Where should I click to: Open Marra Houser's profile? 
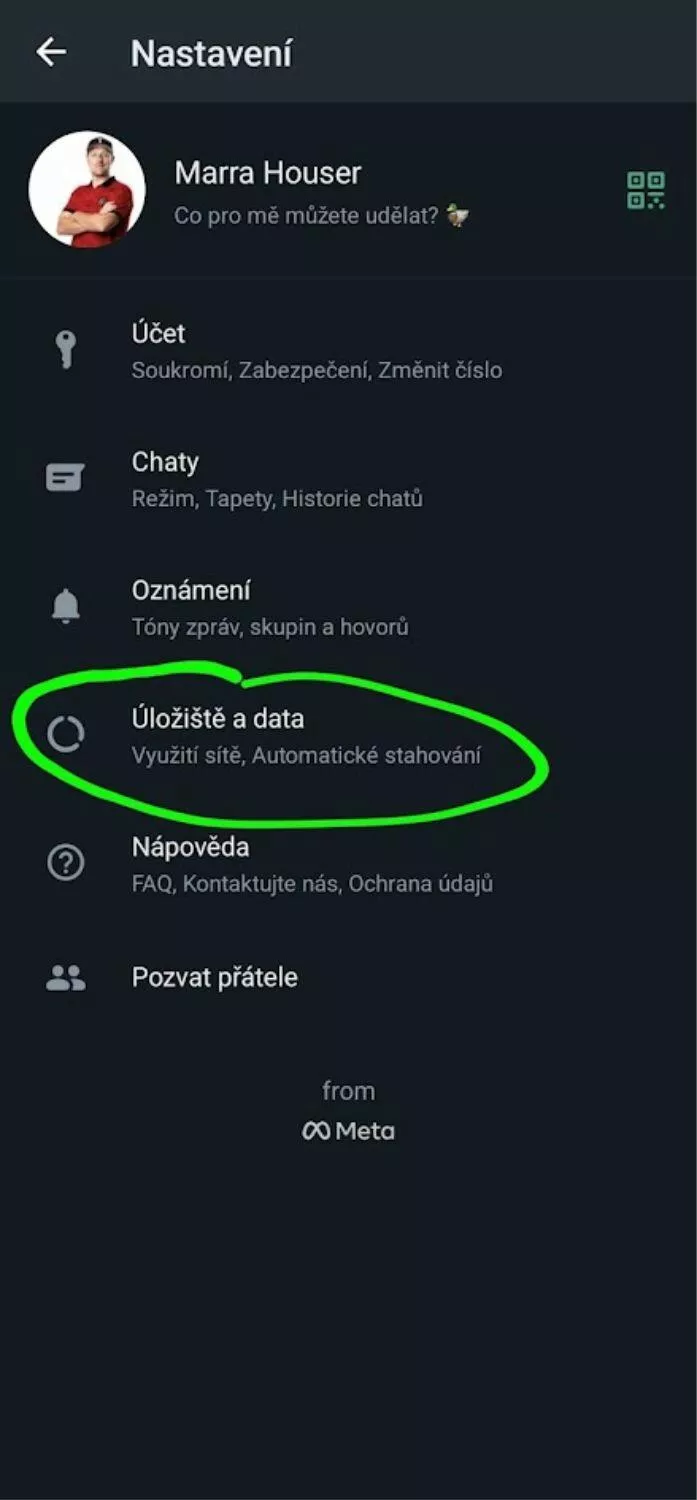[348, 189]
